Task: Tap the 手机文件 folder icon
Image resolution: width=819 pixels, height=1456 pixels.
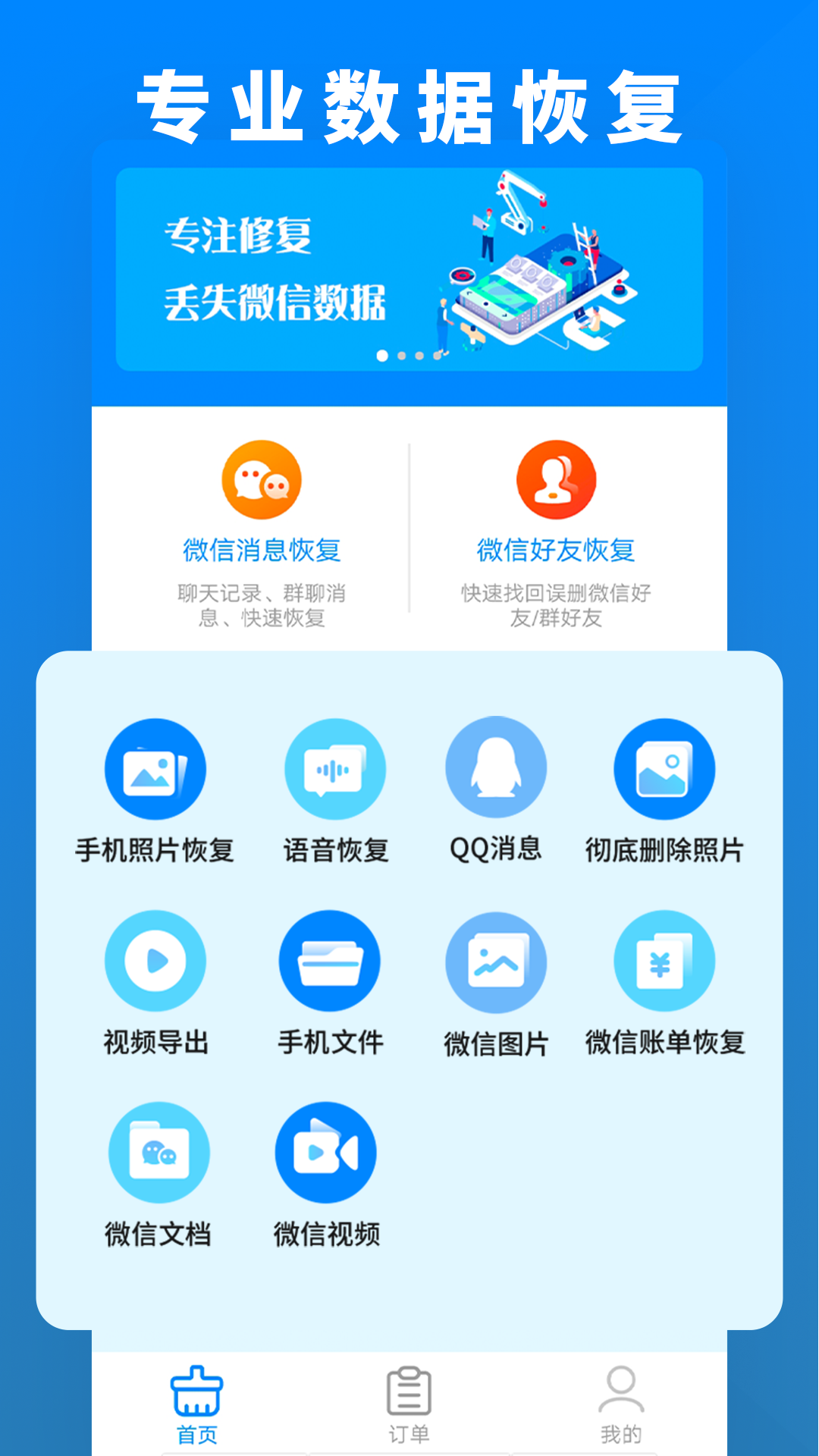Action: click(330, 961)
